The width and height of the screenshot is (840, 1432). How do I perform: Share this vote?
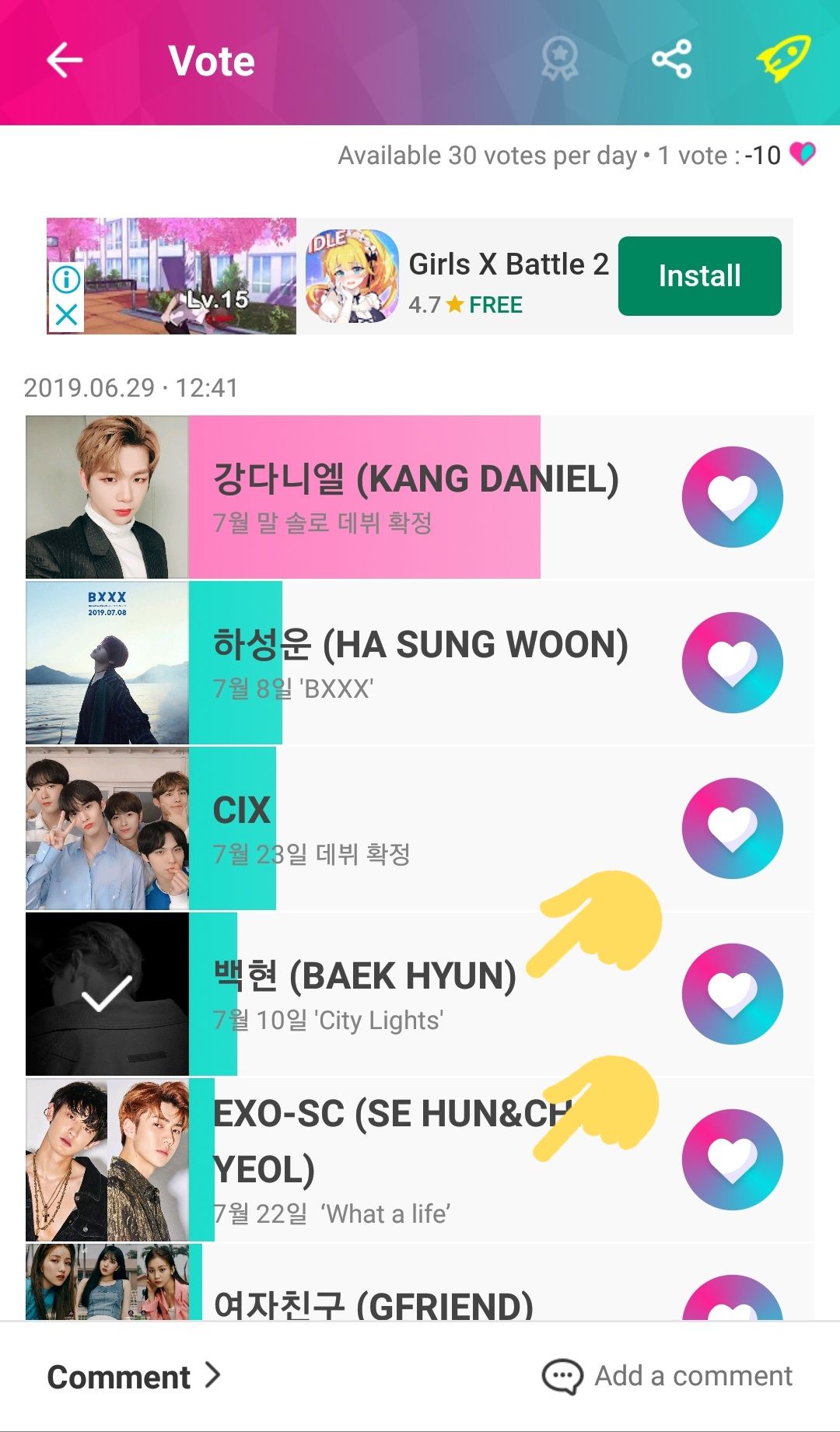(x=672, y=60)
